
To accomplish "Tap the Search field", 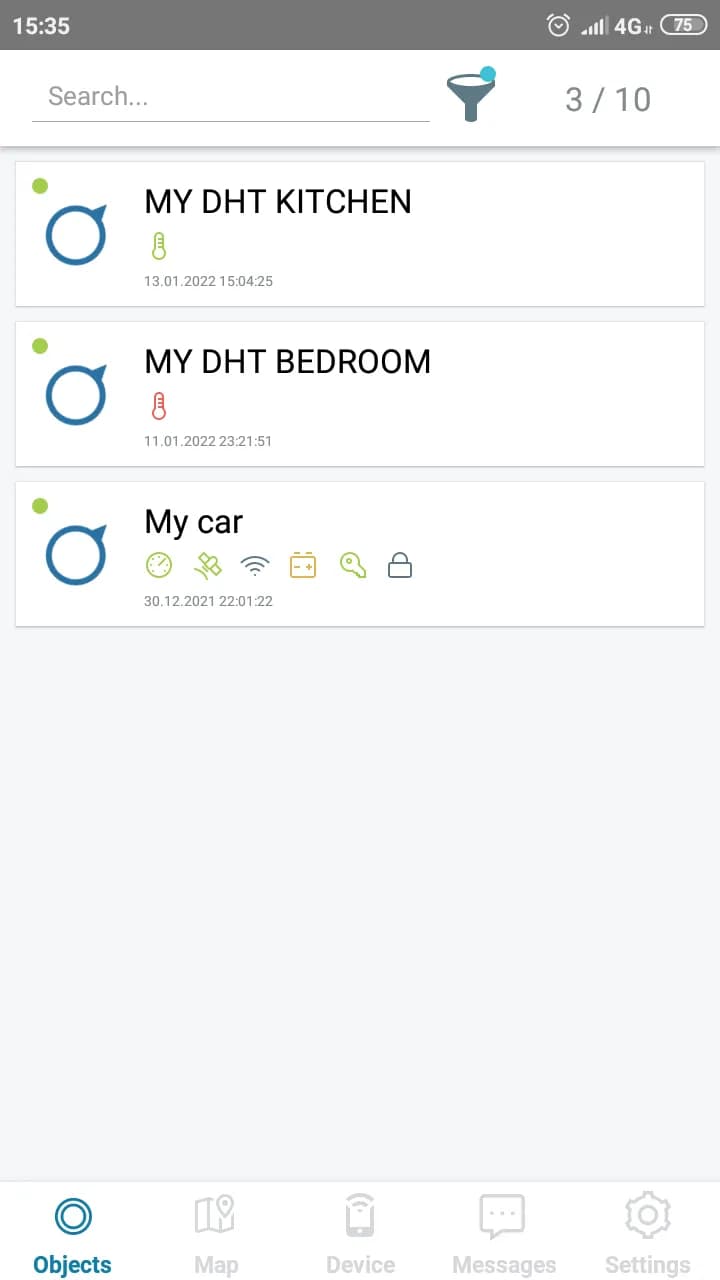I will point(230,97).
